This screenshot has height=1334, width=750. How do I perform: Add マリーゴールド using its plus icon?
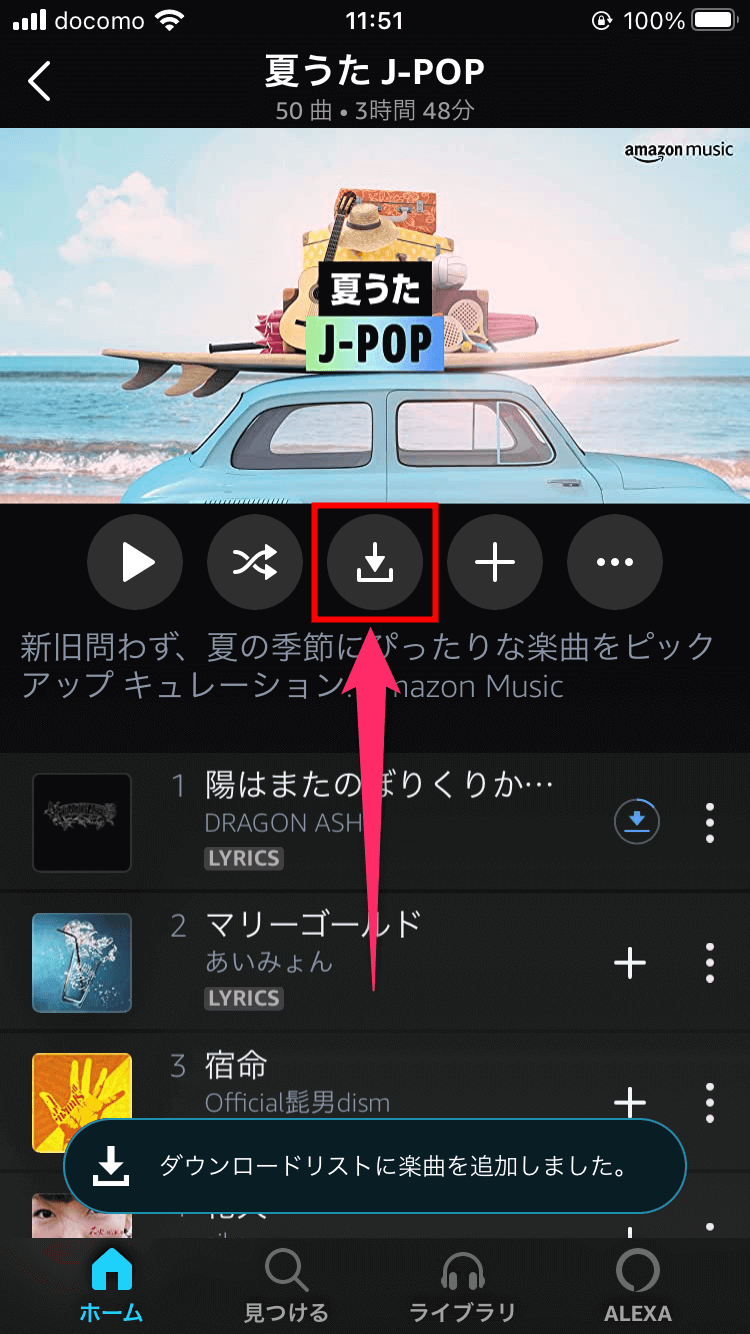click(630, 963)
